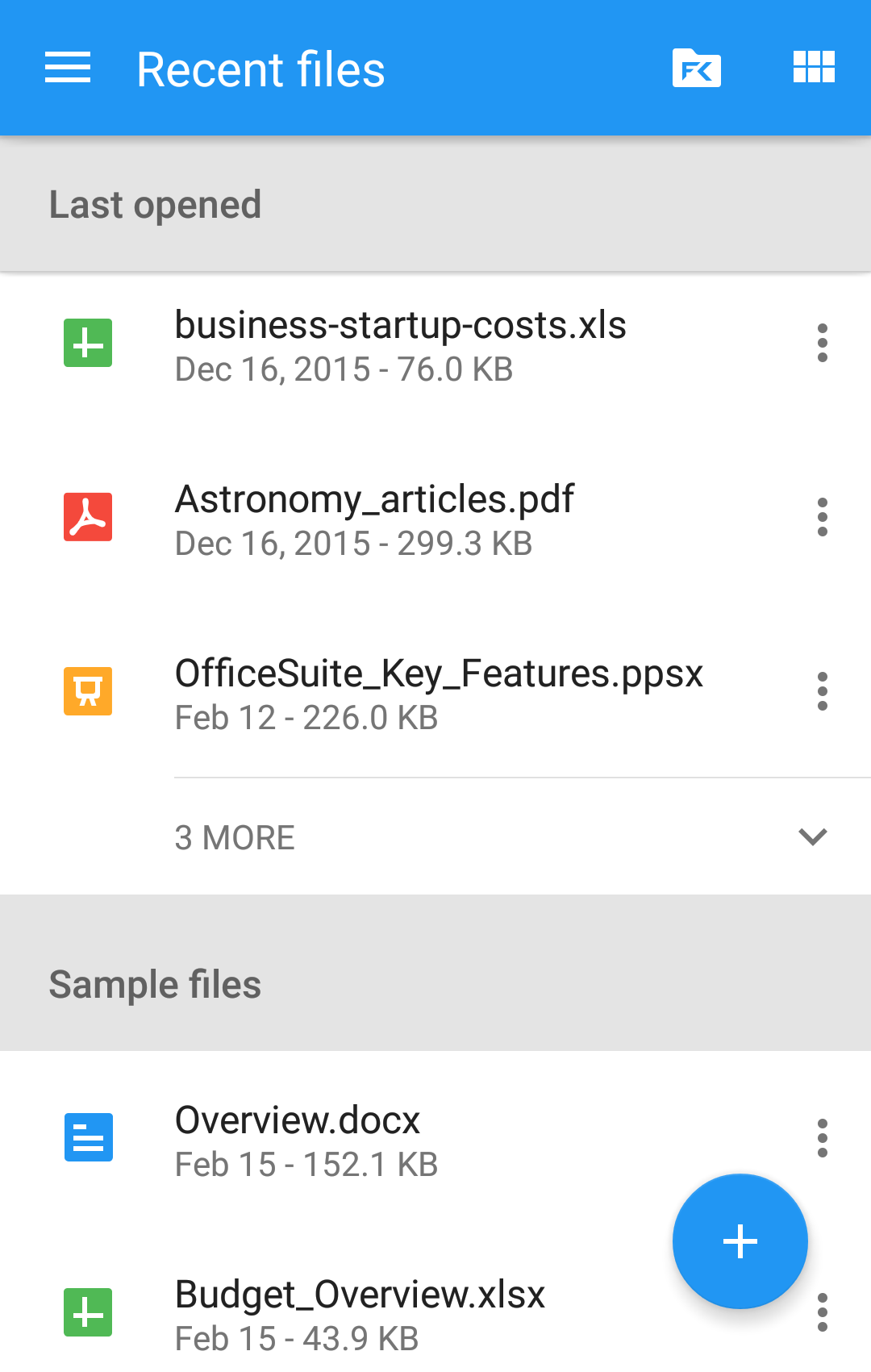Switch to grid view layout
871x1372 pixels.
[813, 68]
